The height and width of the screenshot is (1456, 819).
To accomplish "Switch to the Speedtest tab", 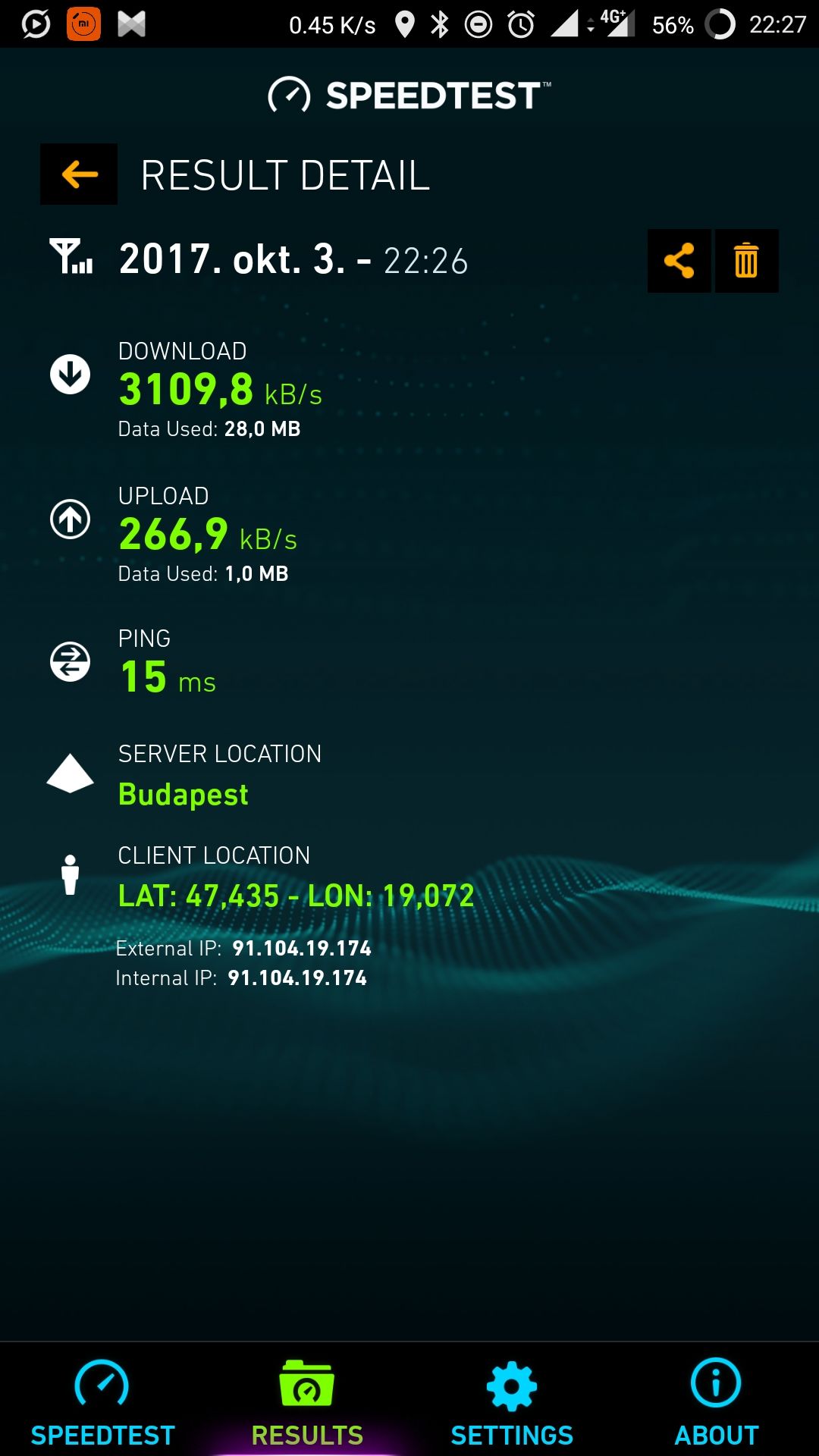I will point(102,1402).
